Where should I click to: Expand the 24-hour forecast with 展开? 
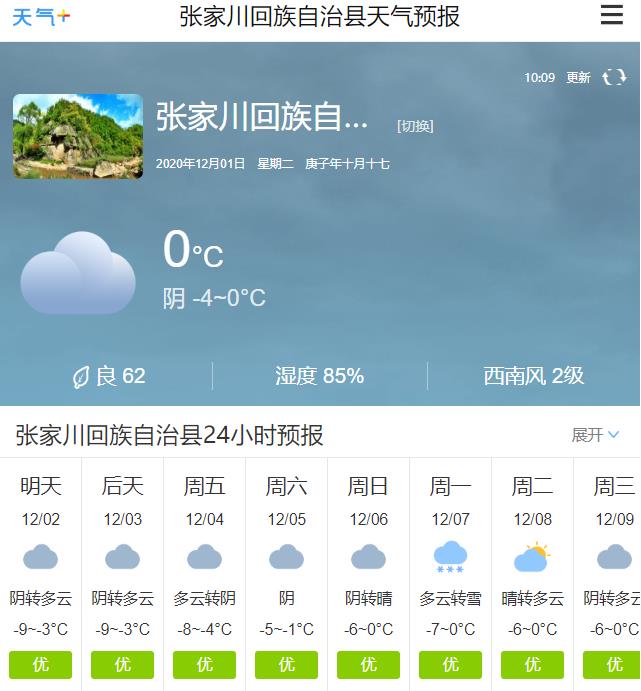click(595, 435)
